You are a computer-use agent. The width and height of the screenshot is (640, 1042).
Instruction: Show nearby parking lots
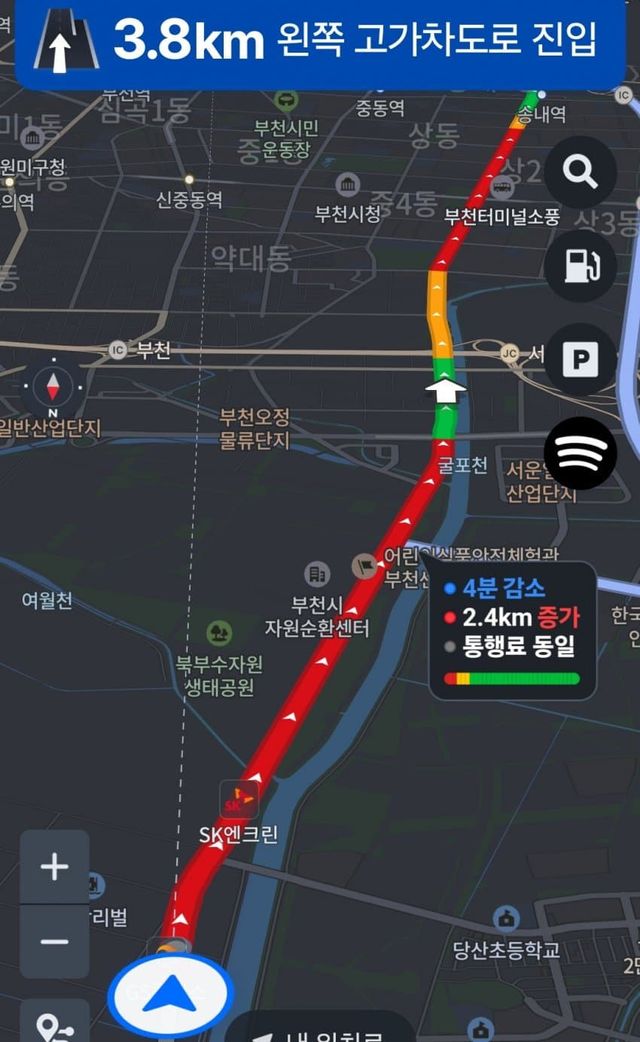coord(580,358)
